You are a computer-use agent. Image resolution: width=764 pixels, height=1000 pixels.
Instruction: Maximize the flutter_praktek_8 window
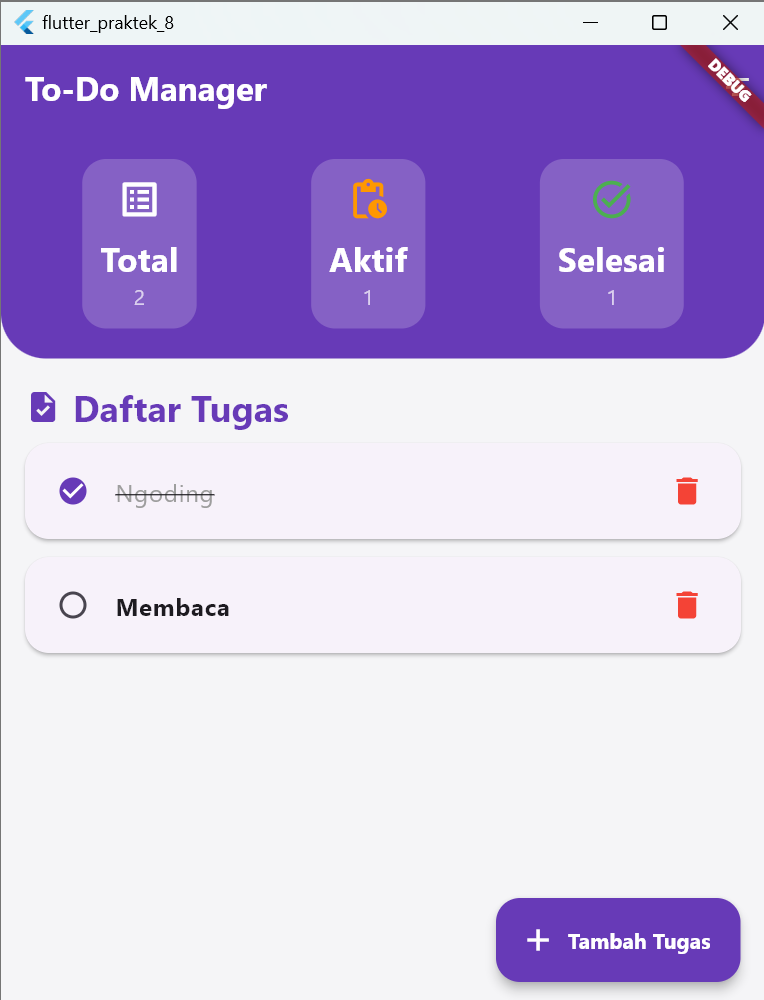(659, 23)
